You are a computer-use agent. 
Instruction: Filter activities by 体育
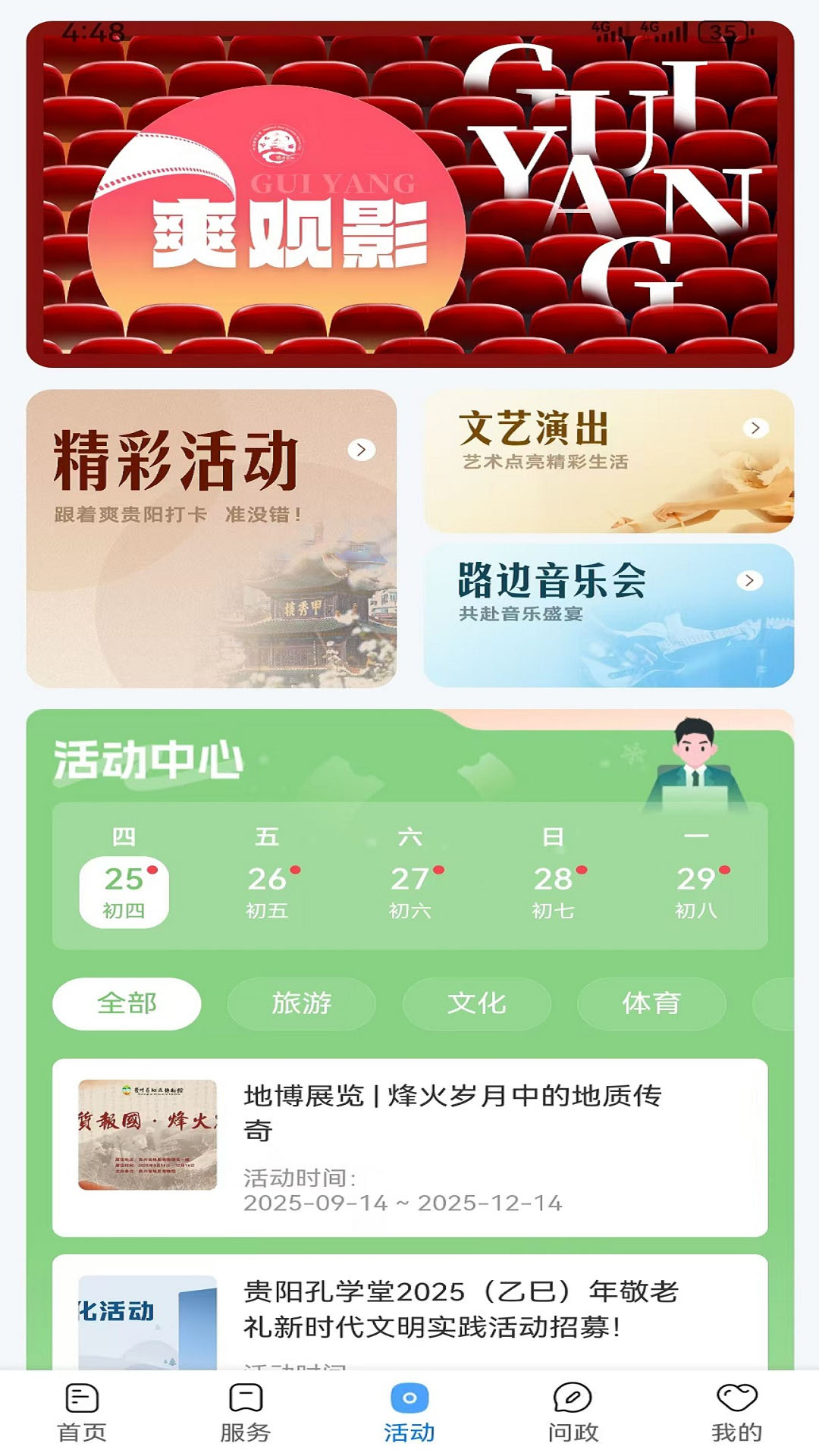651,1003
